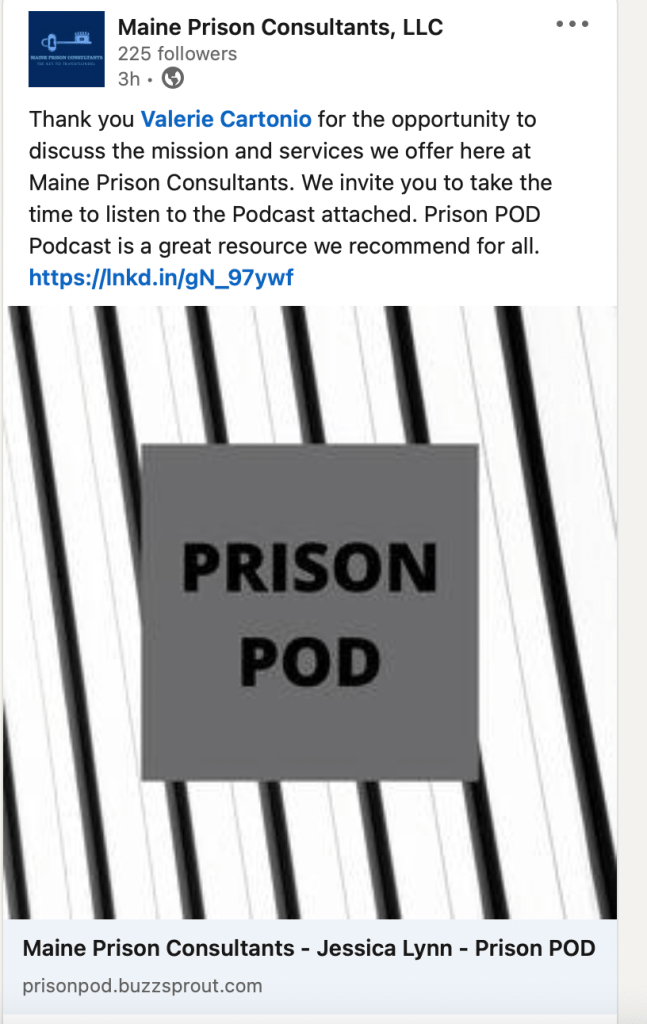Follow the lnkd.in/gN_97ywf link
The image size is (647, 1024).
[x=161, y=277]
